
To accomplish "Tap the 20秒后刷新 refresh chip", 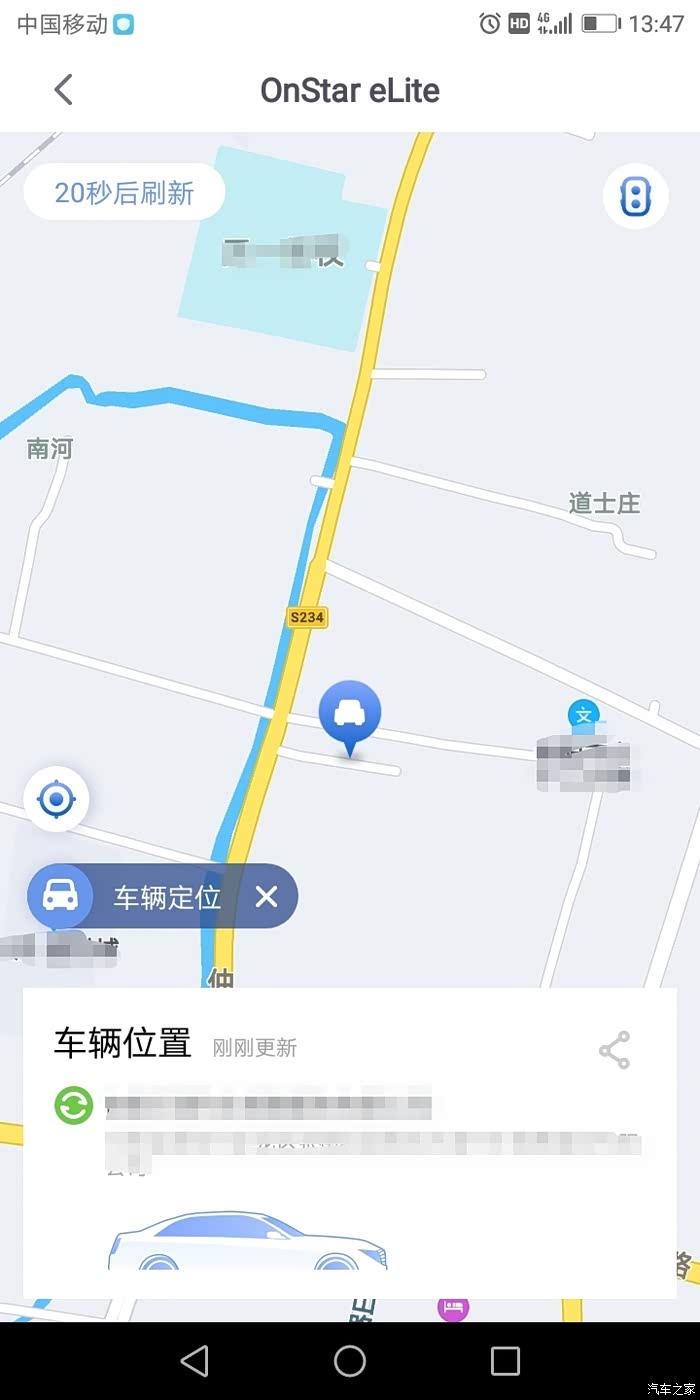I will [x=124, y=192].
